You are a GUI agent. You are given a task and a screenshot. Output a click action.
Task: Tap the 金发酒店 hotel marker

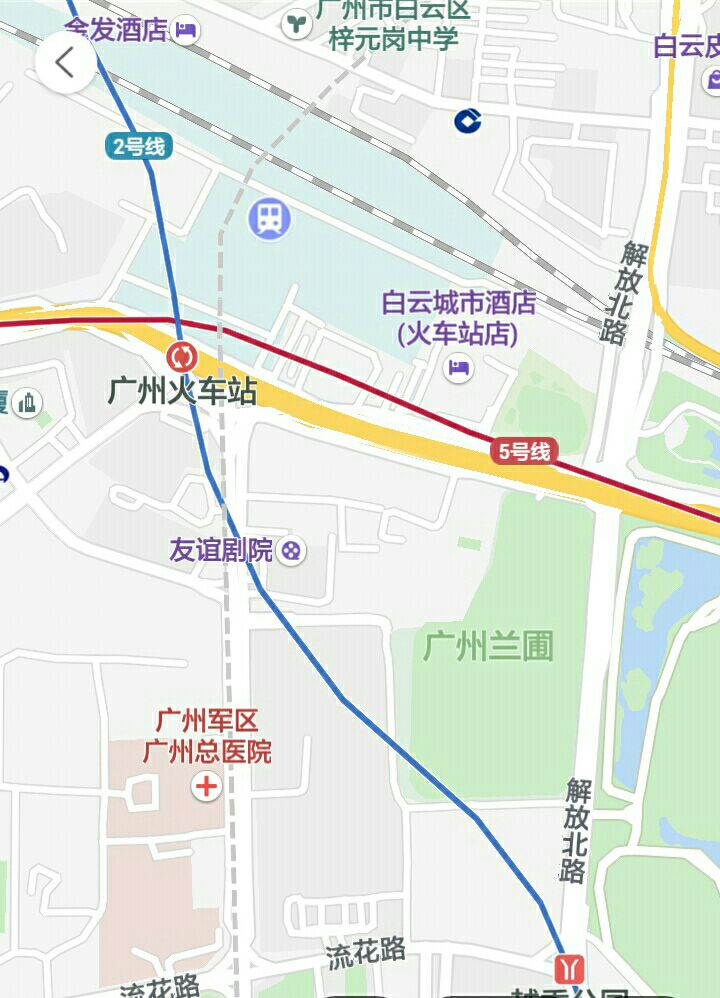tap(185, 30)
